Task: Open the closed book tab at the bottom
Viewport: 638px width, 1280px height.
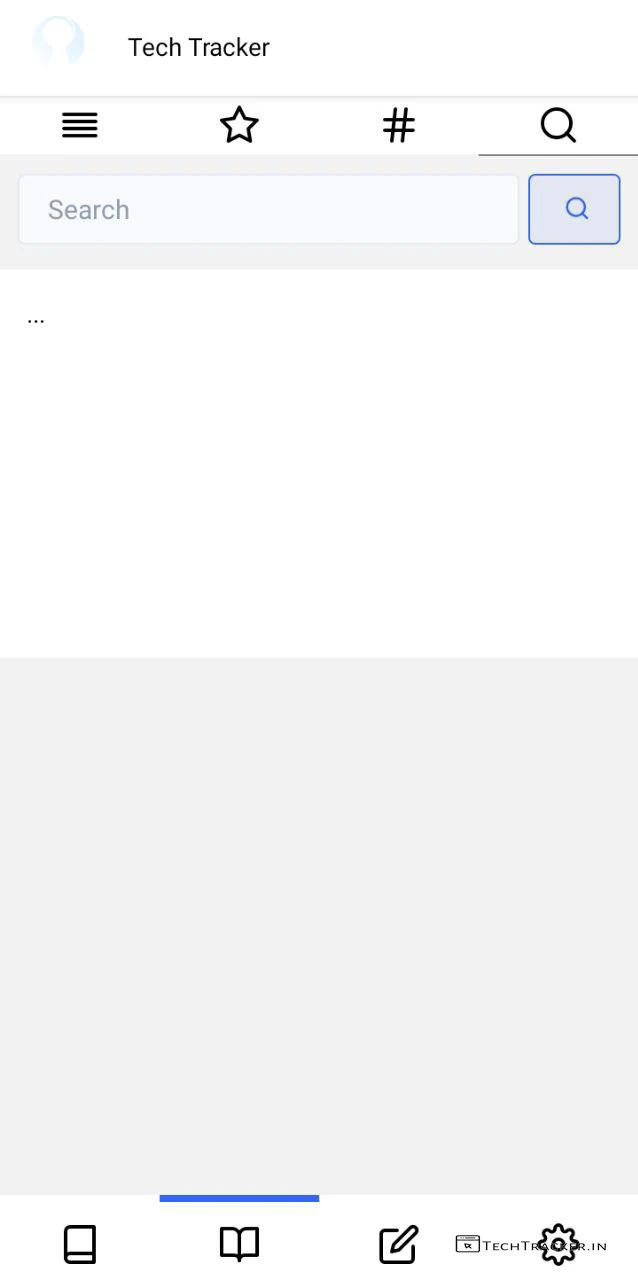Action: [80, 1244]
